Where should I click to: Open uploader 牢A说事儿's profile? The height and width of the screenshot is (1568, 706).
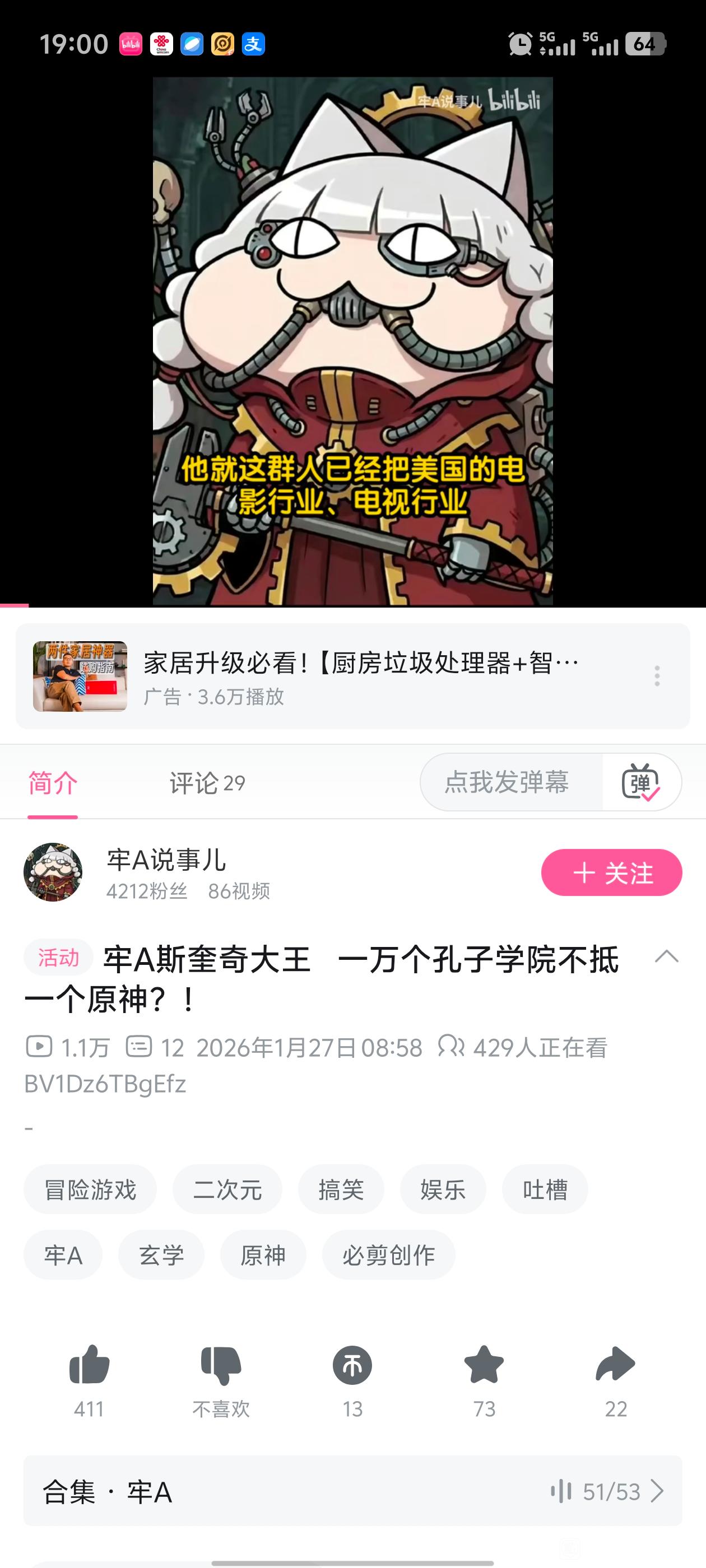click(53, 872)
